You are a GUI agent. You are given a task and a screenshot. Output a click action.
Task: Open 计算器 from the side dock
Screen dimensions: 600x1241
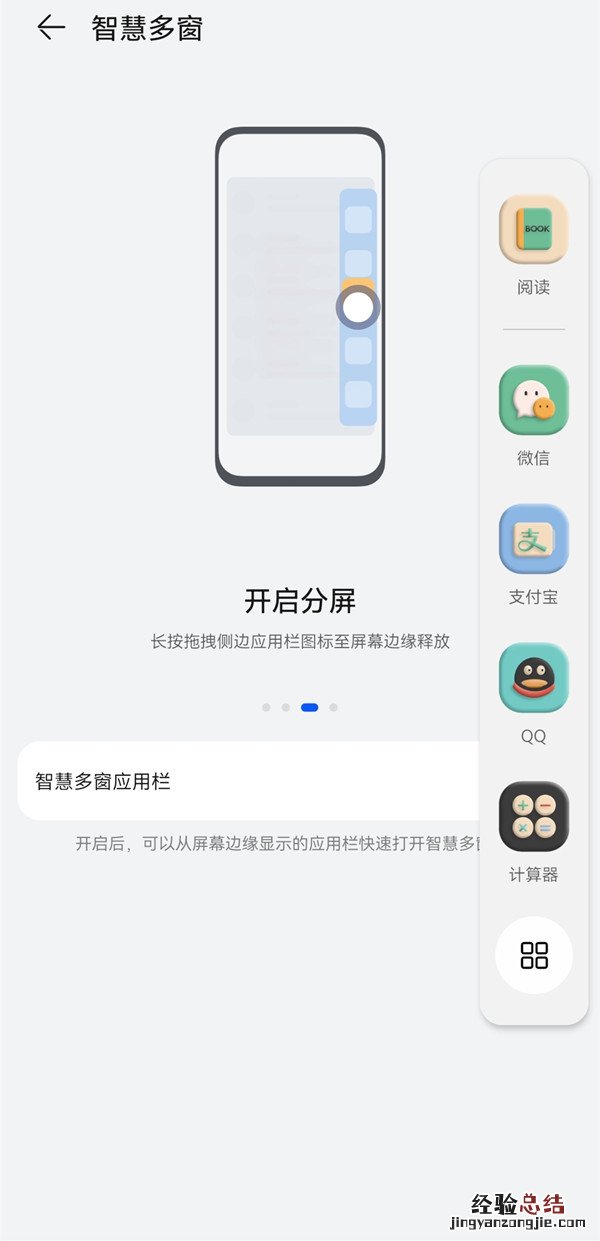534,816
